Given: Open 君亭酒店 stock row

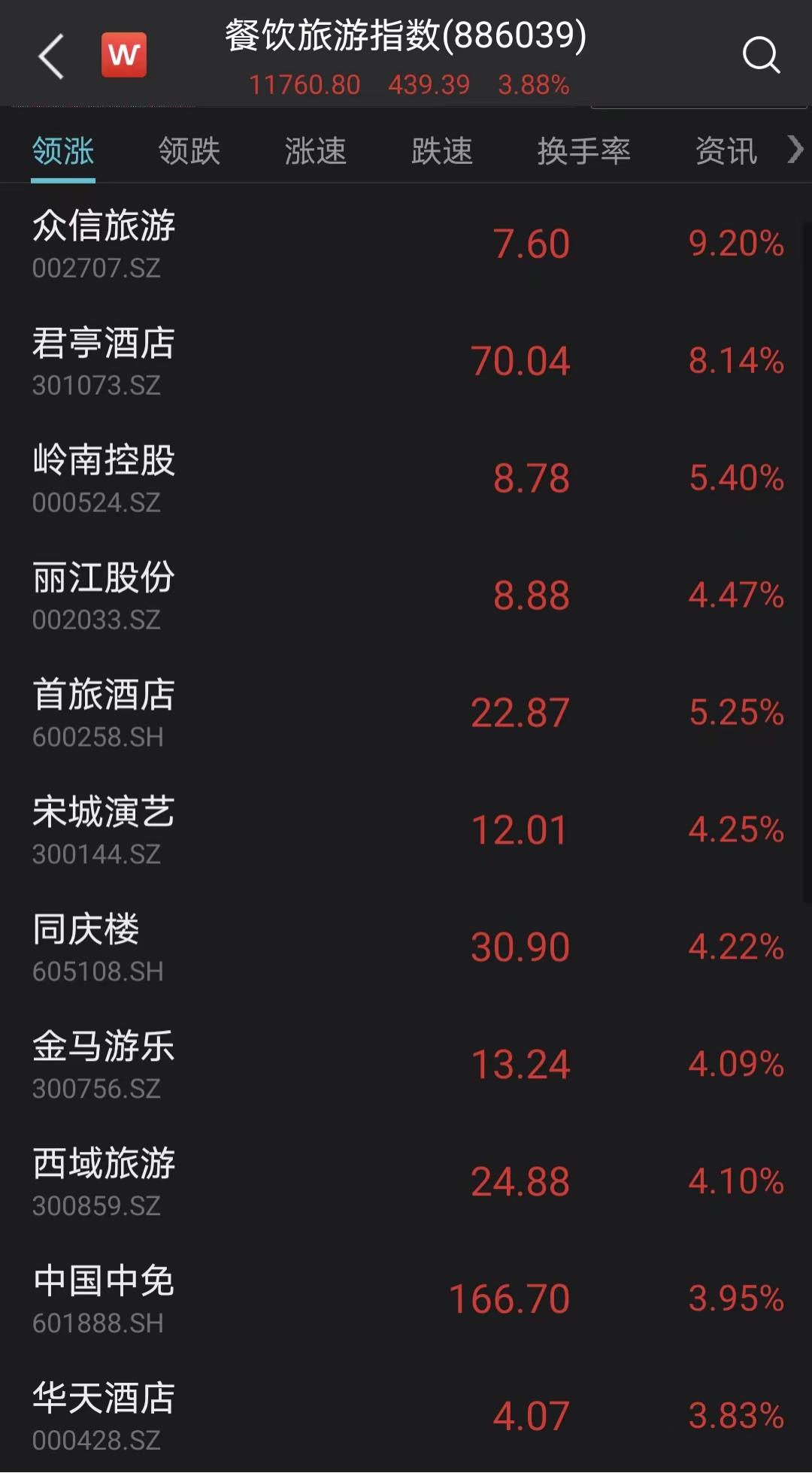Looking at the screenshot, I should click(x=406, y=361).
